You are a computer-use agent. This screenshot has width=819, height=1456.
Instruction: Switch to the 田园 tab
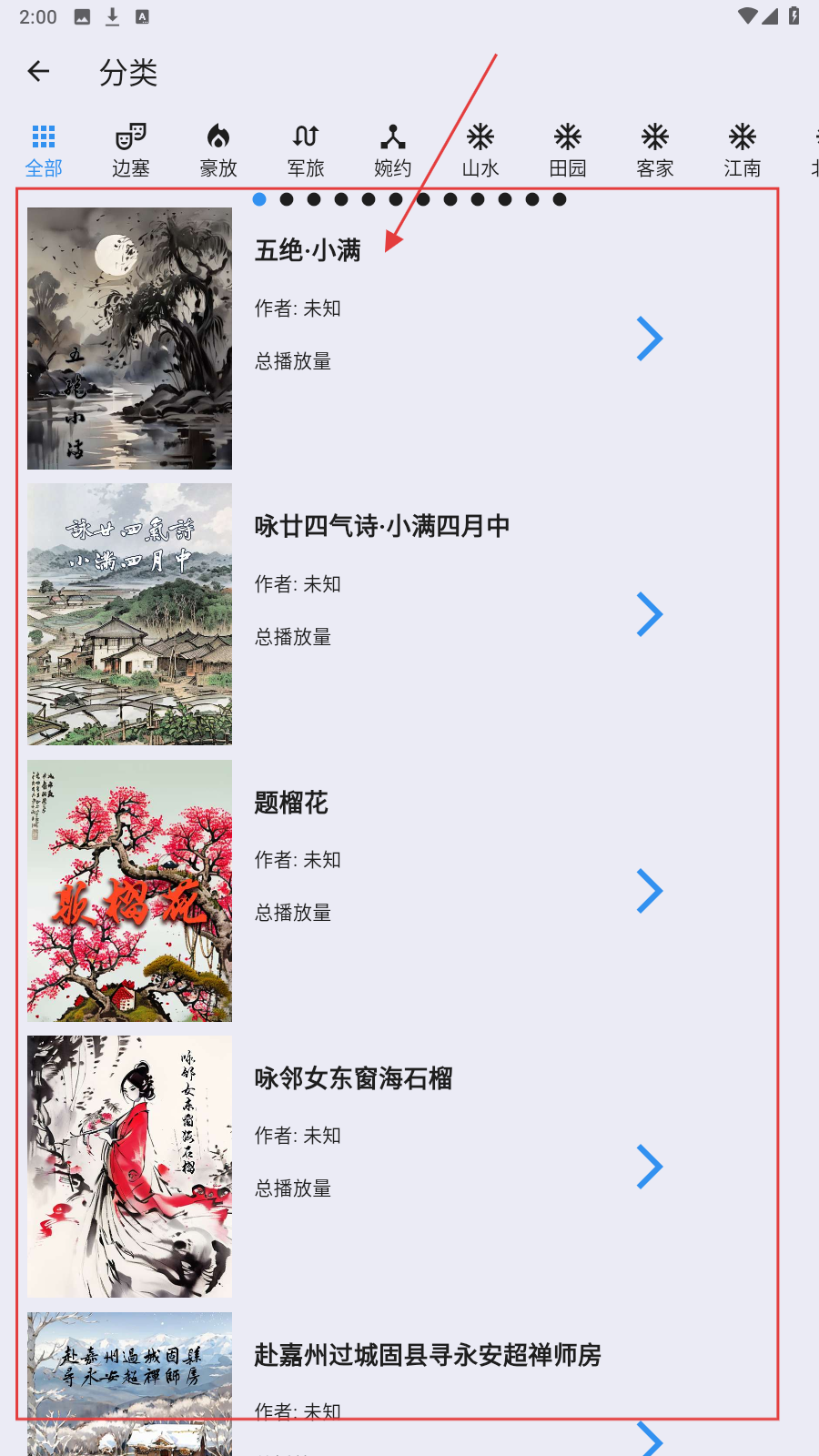568,151
